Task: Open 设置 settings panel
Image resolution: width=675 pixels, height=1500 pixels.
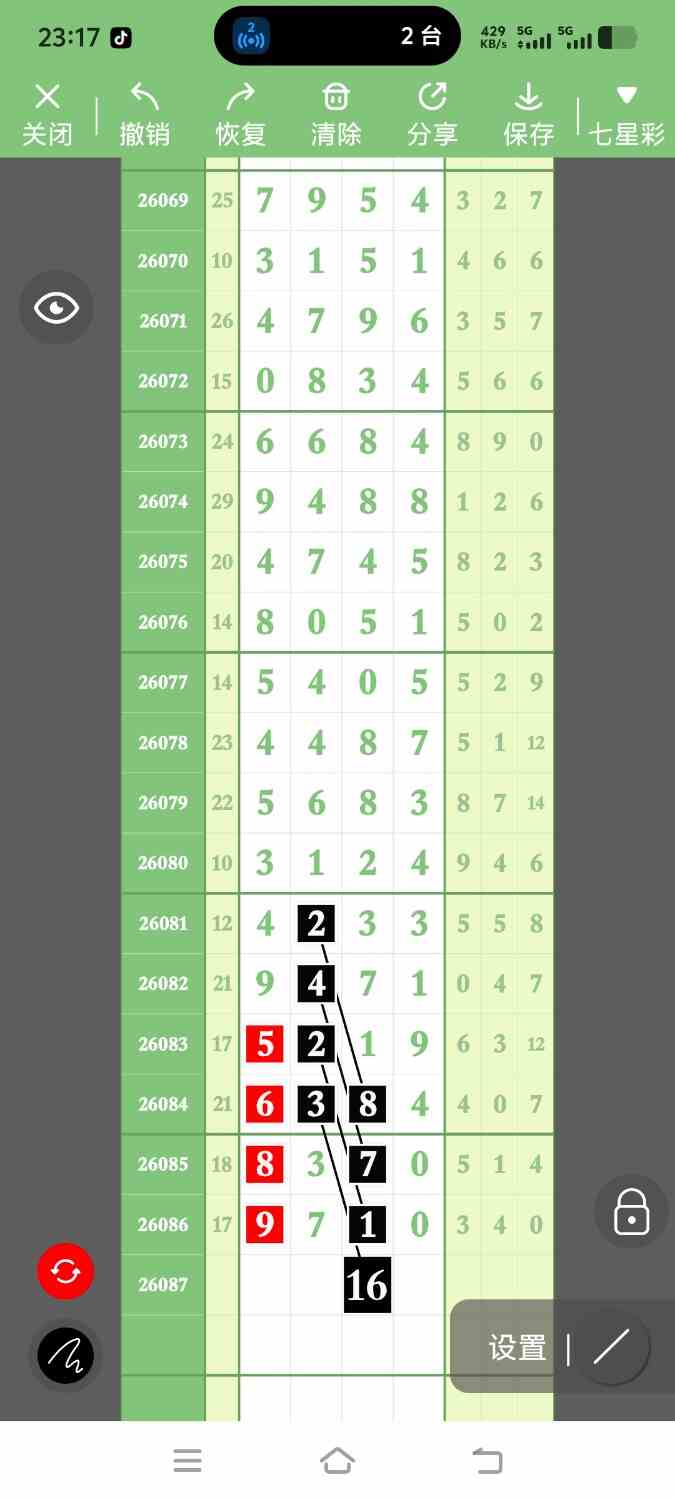Action: pyautogui.click(x=517, y=1348)
